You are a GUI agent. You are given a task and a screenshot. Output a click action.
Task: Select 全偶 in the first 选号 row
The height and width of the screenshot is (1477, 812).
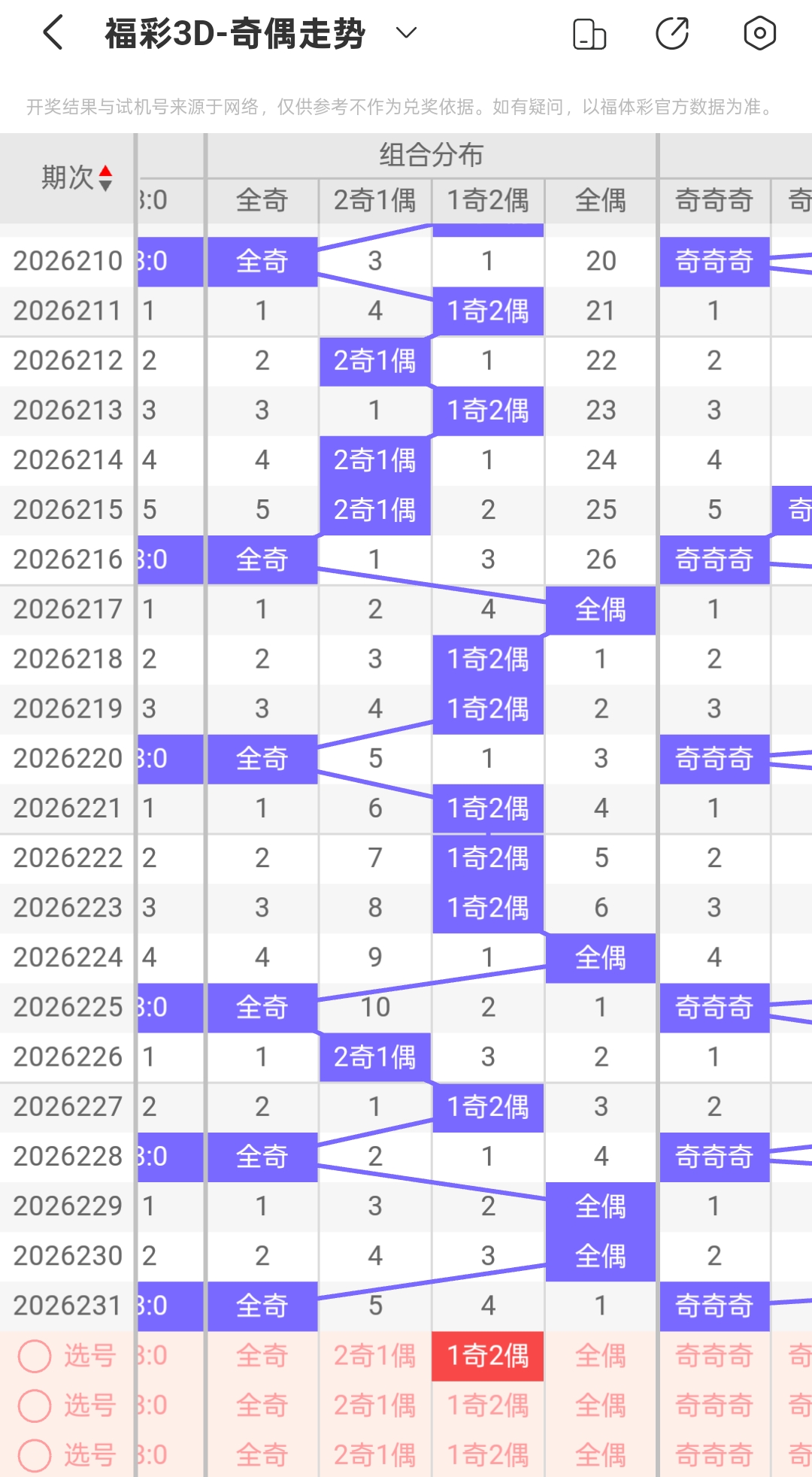click(x=601, y=1356)
